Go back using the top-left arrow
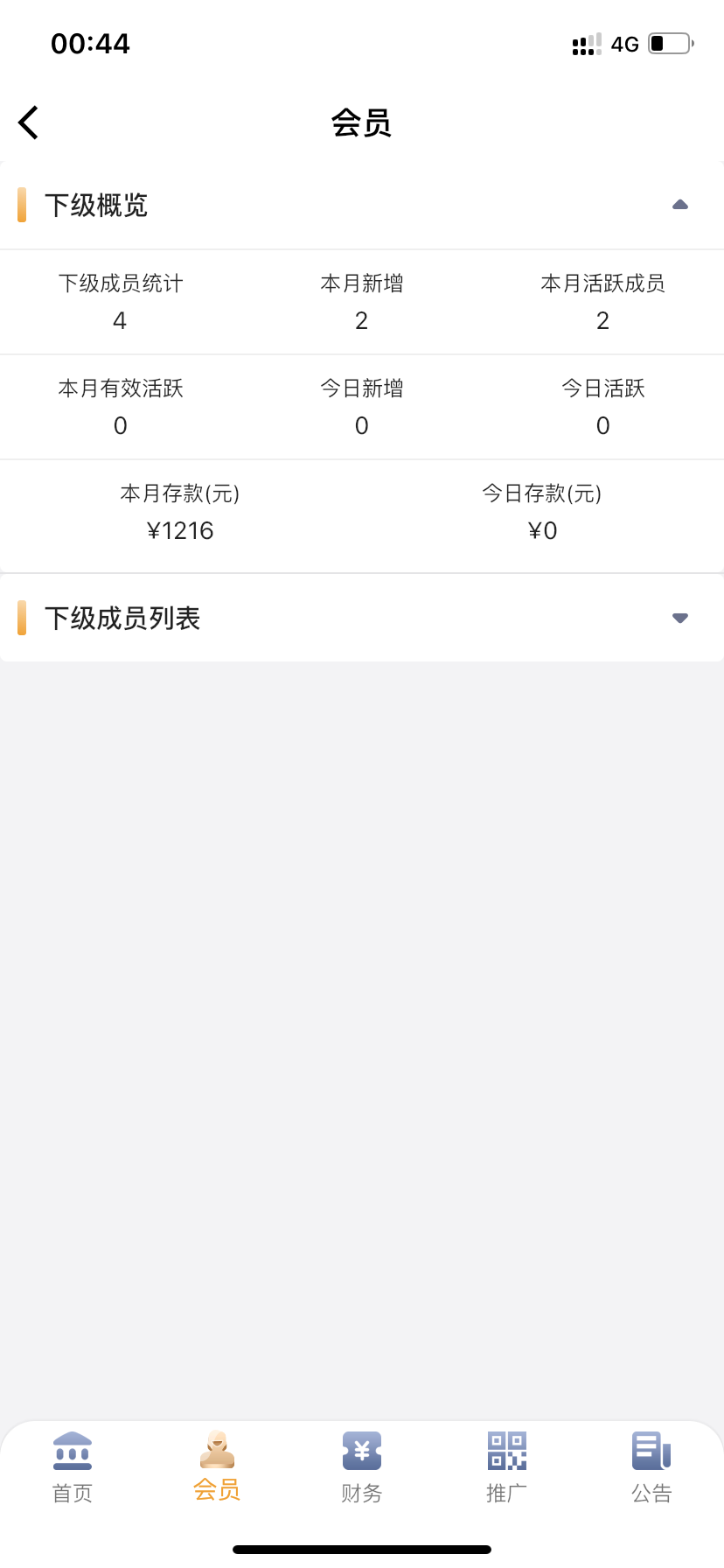 coord(29,122)
